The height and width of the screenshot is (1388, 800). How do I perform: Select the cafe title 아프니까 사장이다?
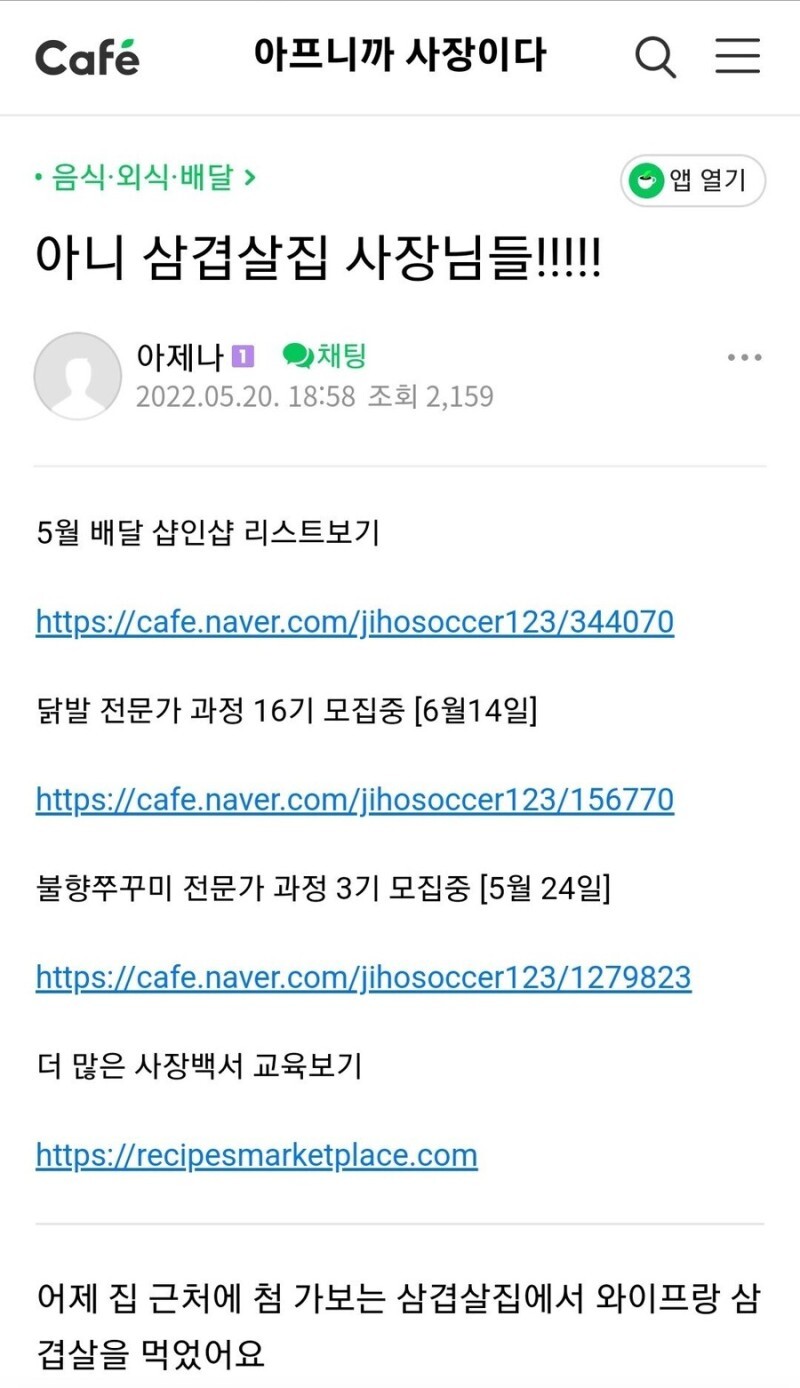pyautogui.click(x=400, y=55)
